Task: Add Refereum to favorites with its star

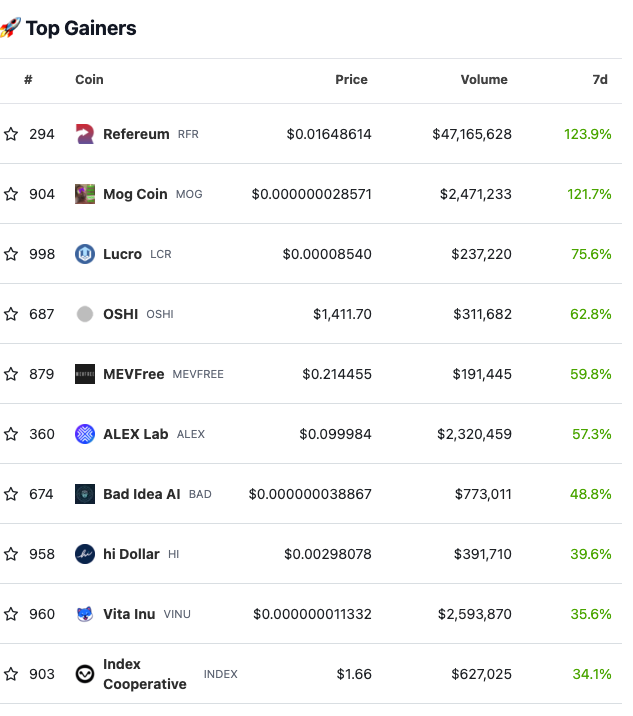Action: [11, 134]
